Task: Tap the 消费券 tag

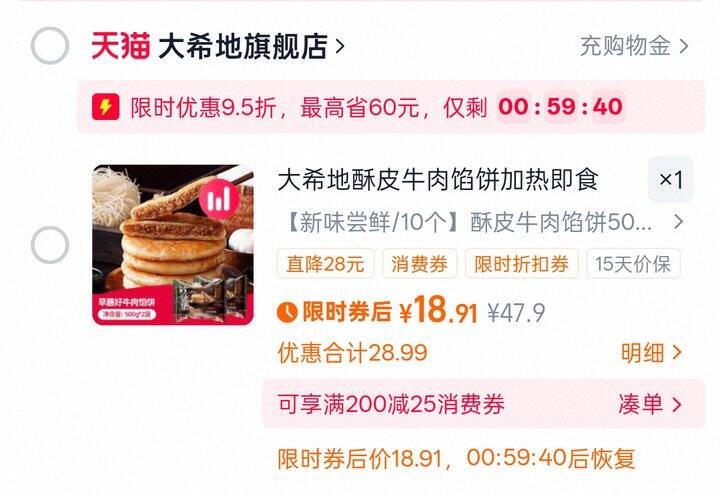Action: click(419, 264)
